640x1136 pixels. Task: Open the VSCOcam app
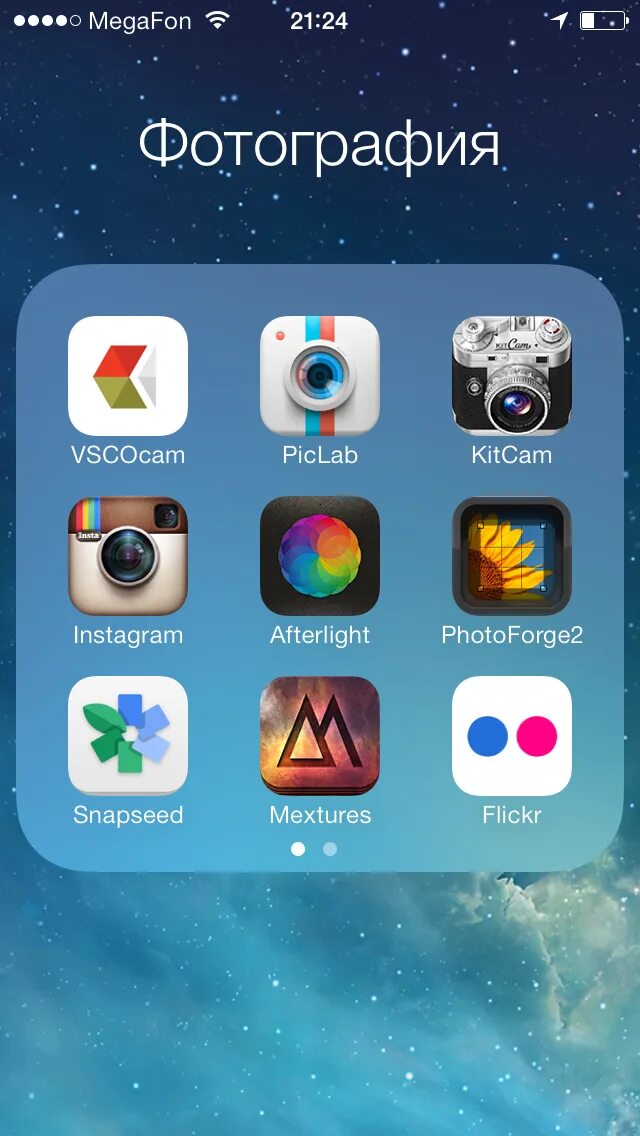pyautogui.click(x=128, y=376)
